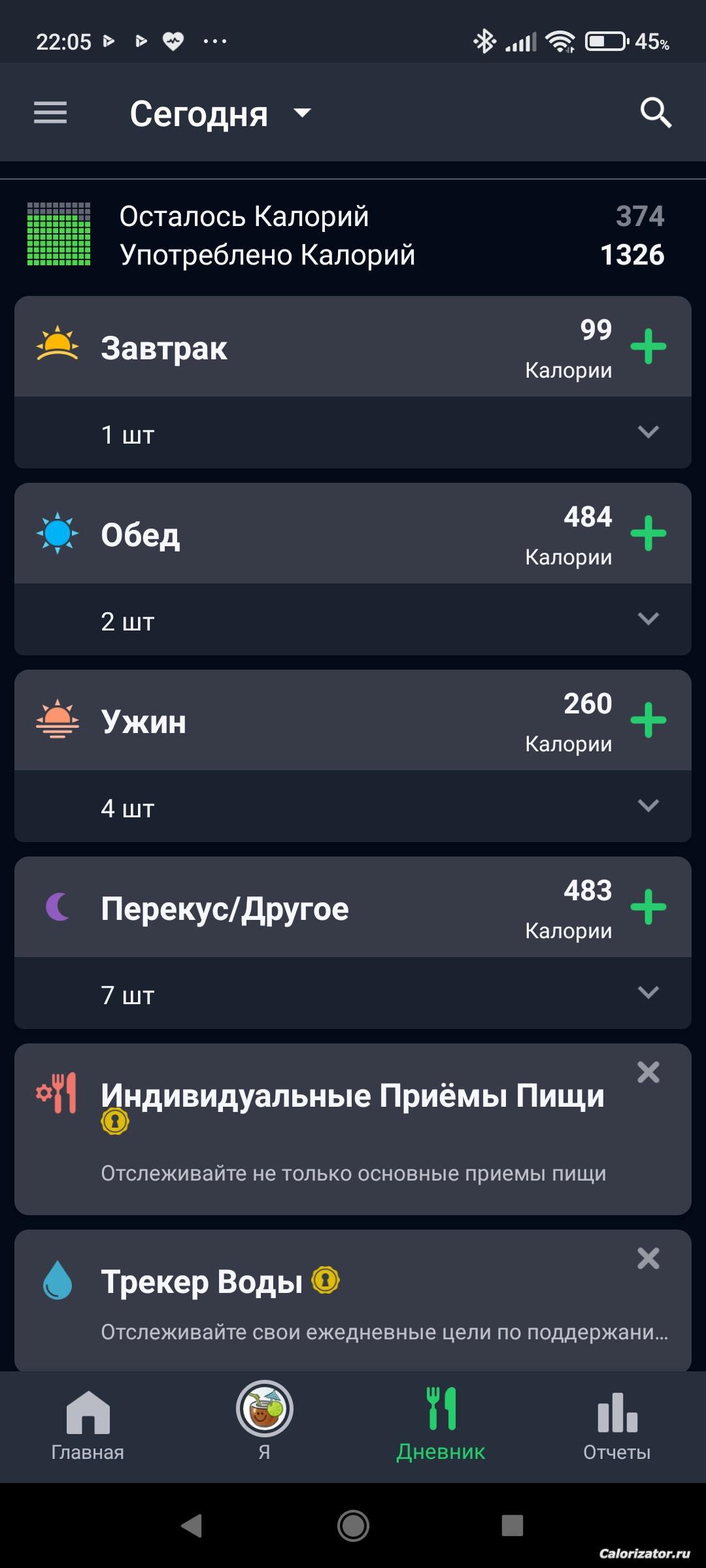The image size is (706, 1568).
Task: Dismiss the Индивидуальные Приёмы Пищи card
Action: 648,1072
